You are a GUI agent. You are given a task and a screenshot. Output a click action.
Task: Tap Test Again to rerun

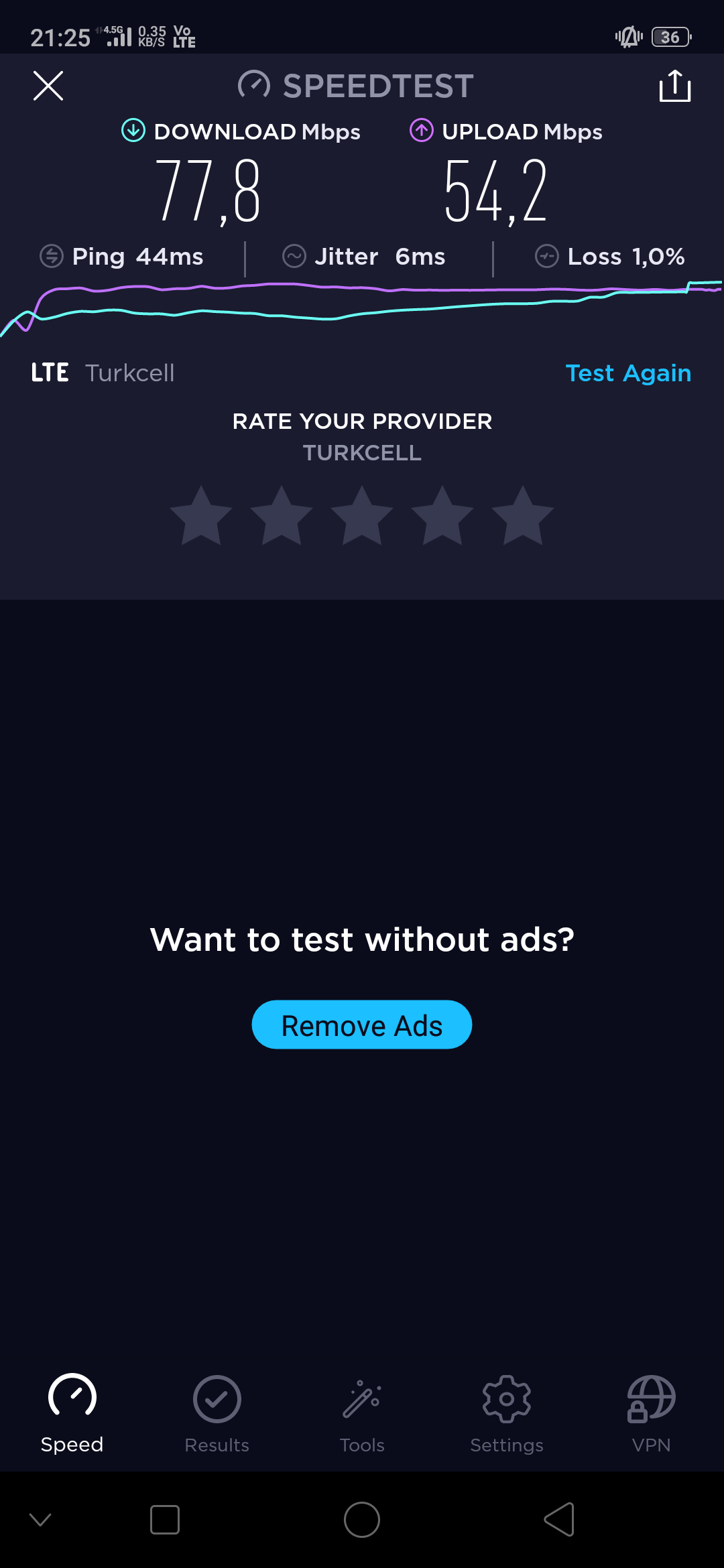(x=628, y=373)
